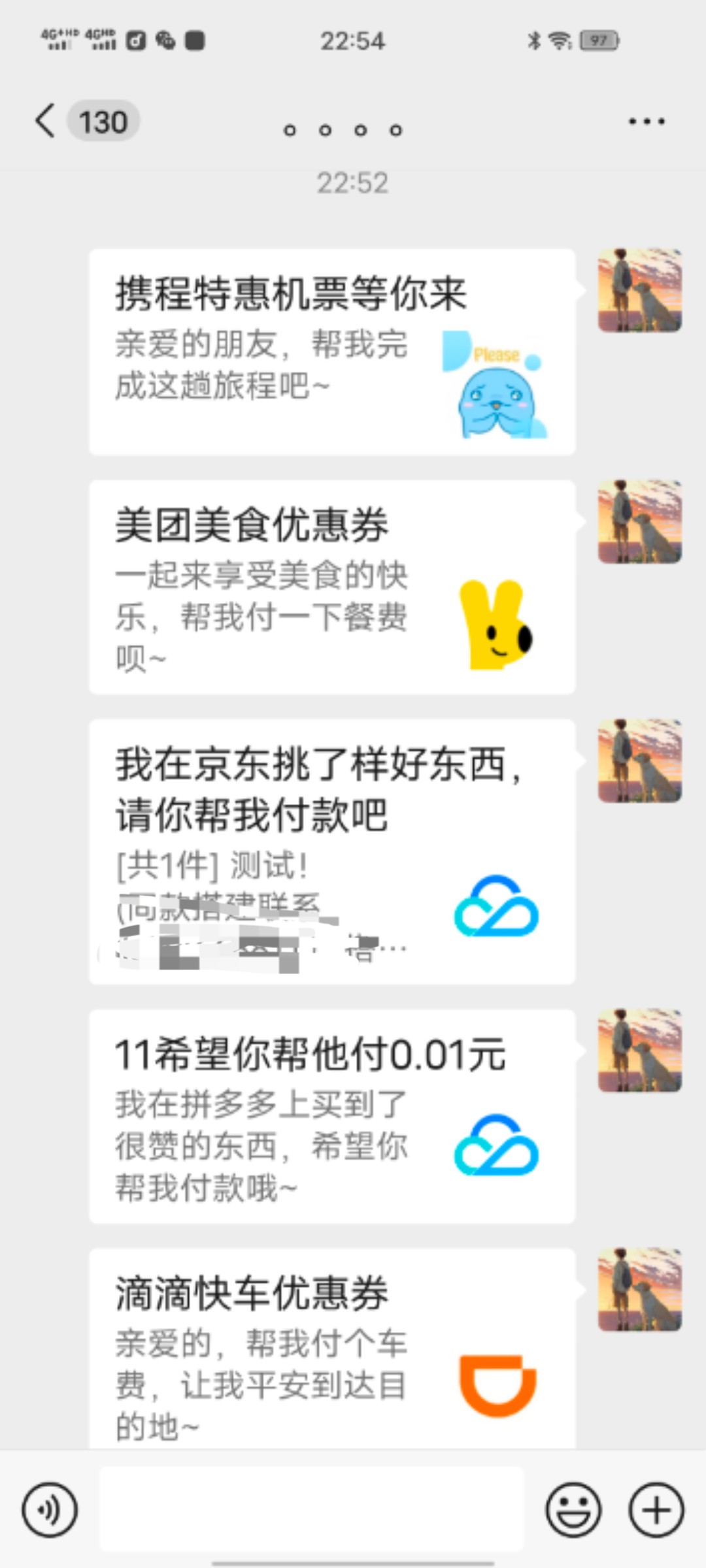Screen dimensions: 706x1568
Task: Focus the message text field
Action: (311, 1509)
